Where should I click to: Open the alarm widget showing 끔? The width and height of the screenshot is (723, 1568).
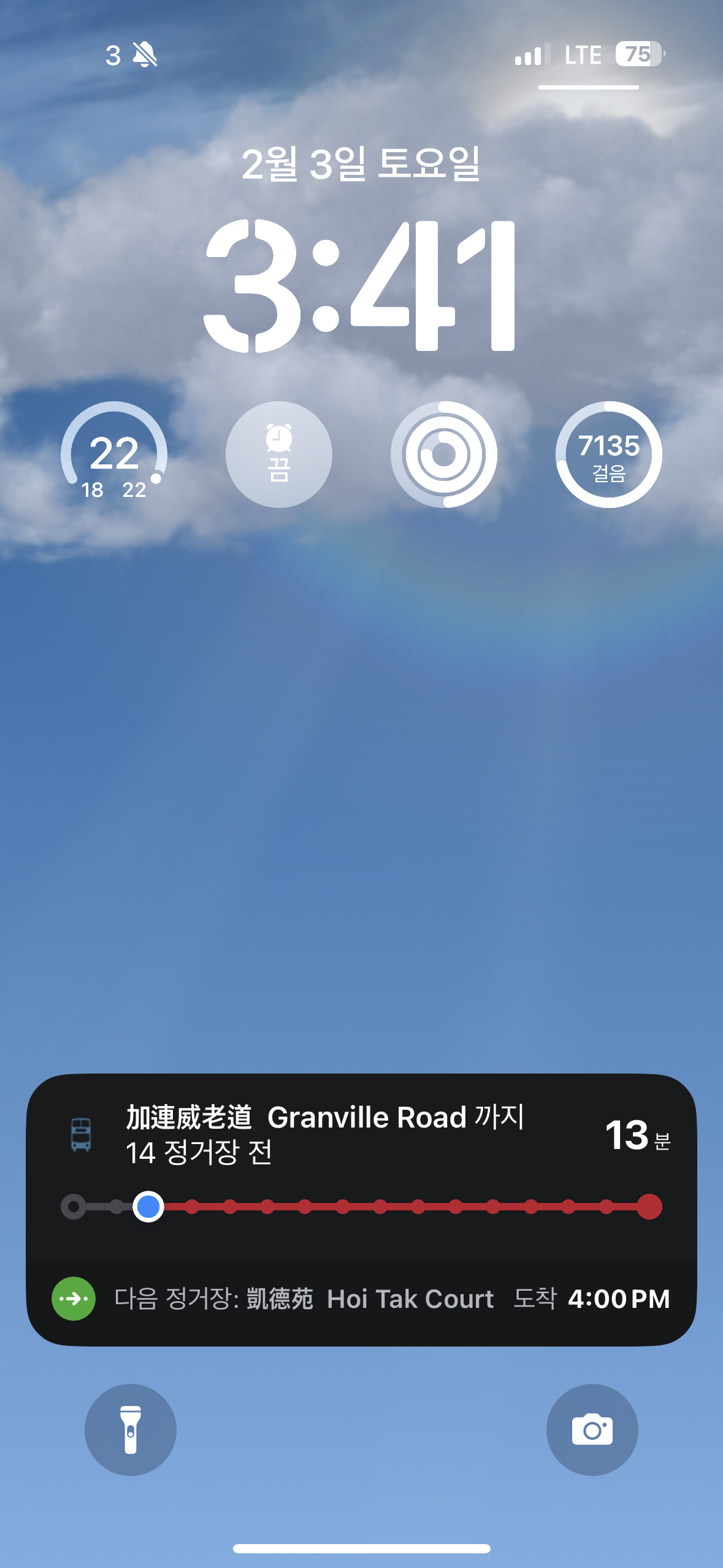(279, 455)
